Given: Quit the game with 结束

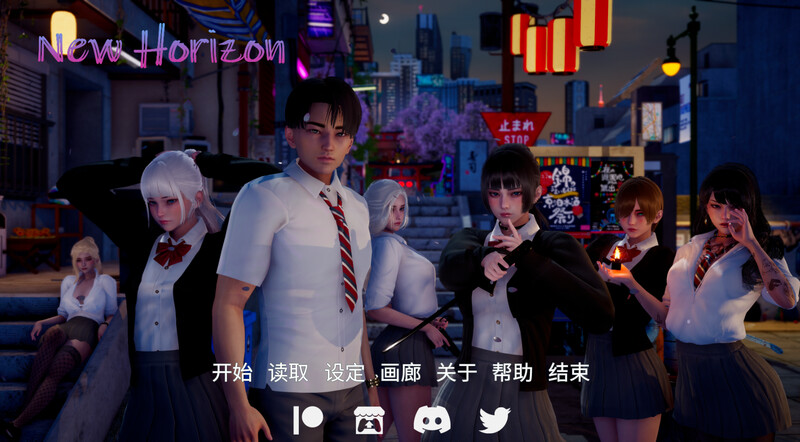Looking at the screenshot, I should (569, 374).
